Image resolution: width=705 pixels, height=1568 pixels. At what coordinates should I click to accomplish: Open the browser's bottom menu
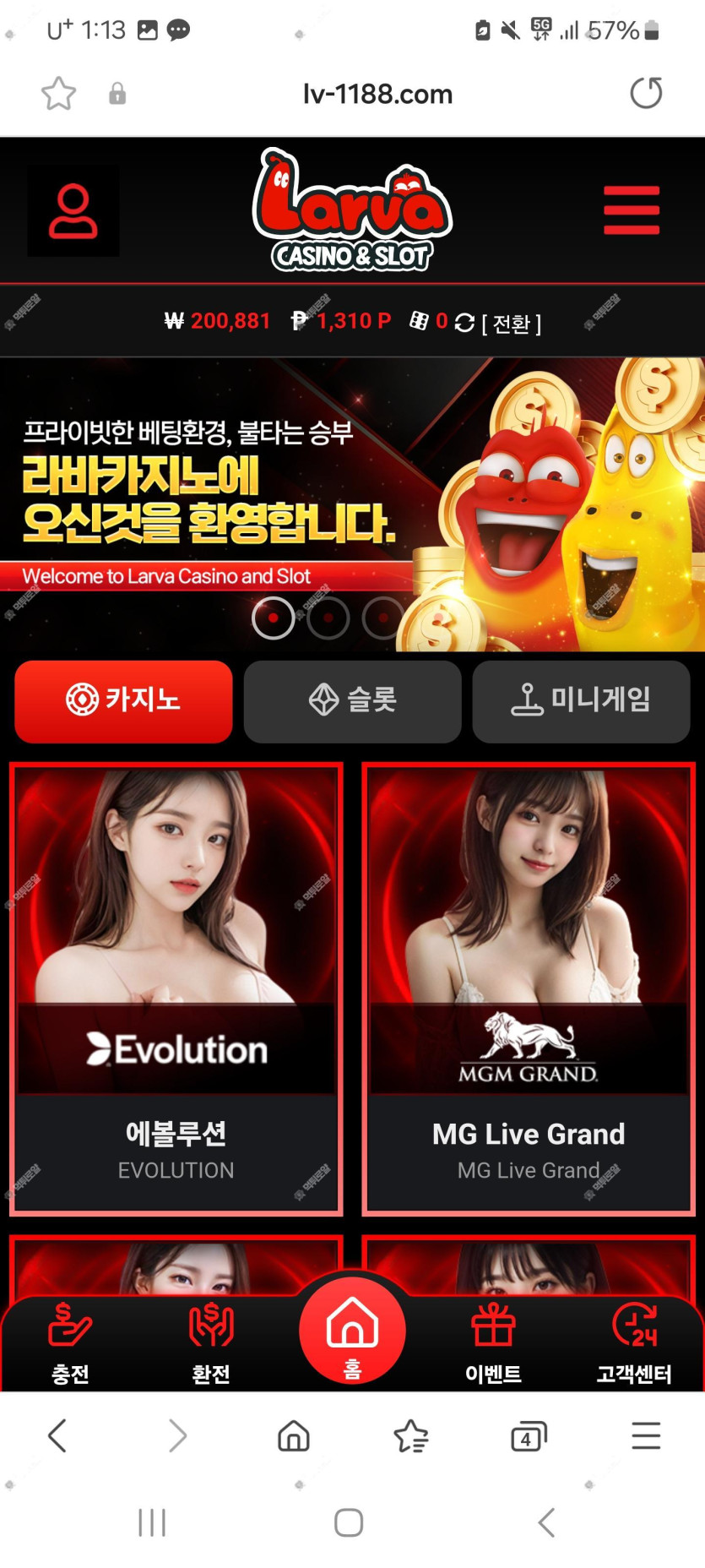point(646,1436)
